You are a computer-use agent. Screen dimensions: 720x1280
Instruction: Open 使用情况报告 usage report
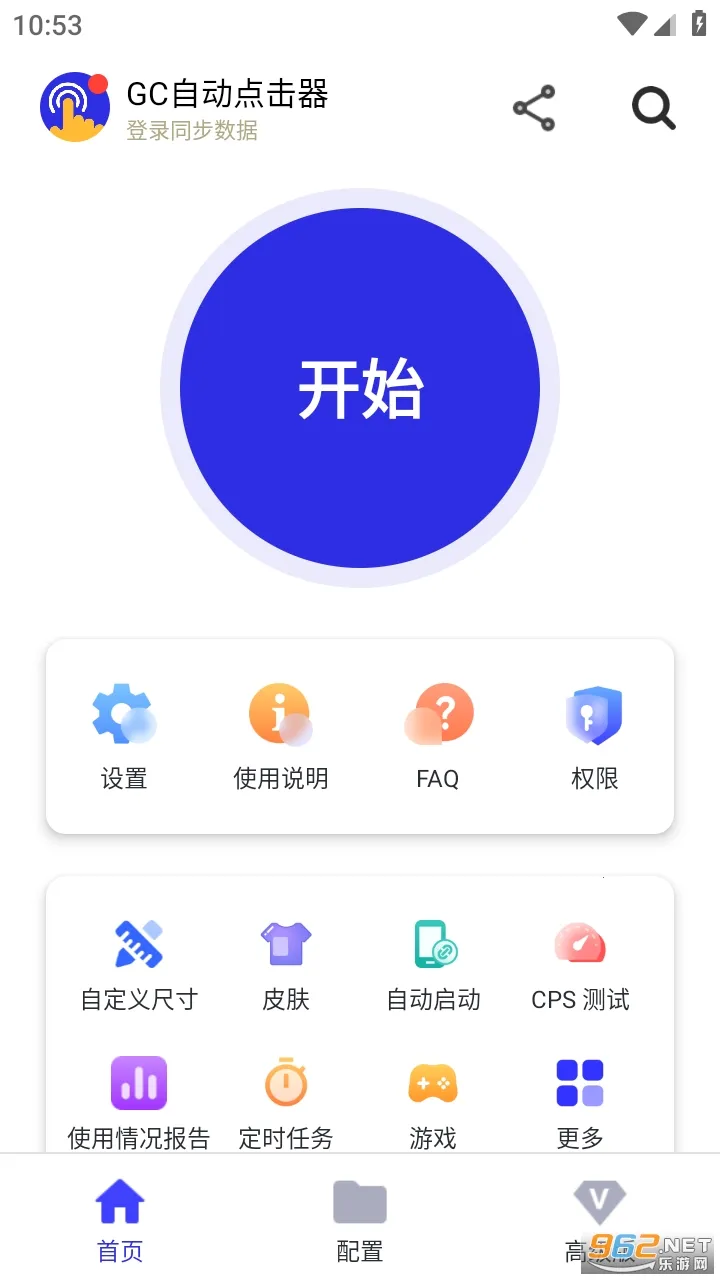point(139,1102)
